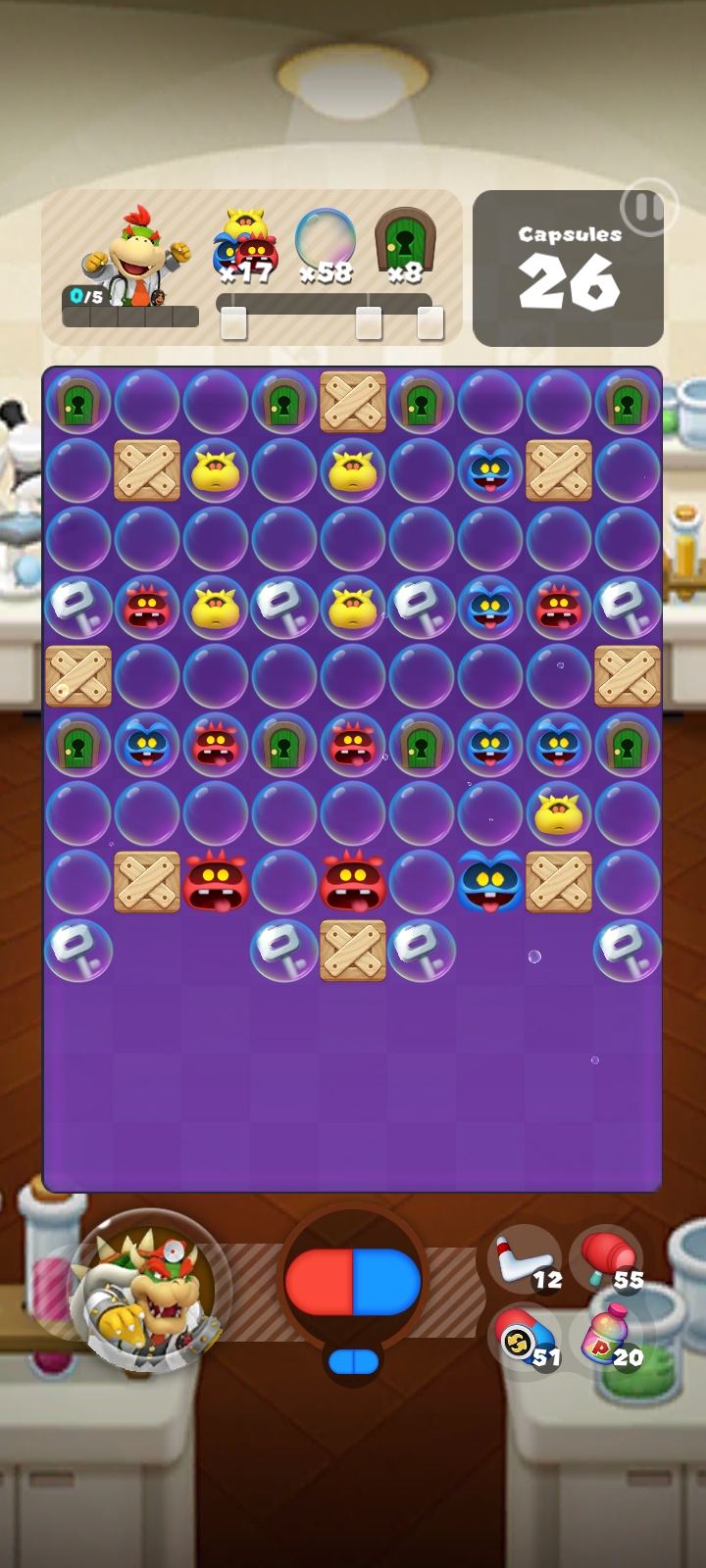The image size is (706, 1568).
Task: Pause the game
Action: pyautogui.click(x=648, y=208)
